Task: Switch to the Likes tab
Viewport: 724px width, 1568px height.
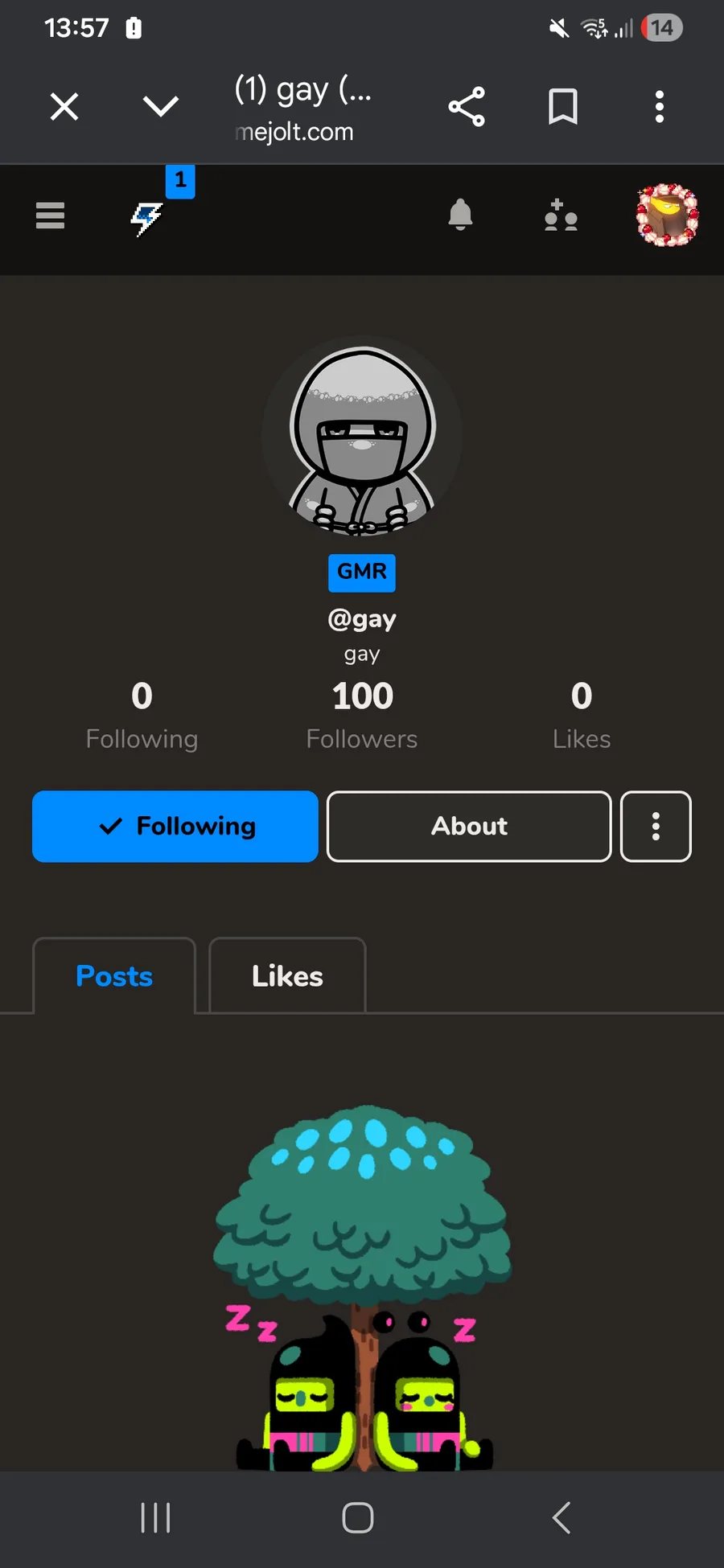Action: (x=287, y=976)
